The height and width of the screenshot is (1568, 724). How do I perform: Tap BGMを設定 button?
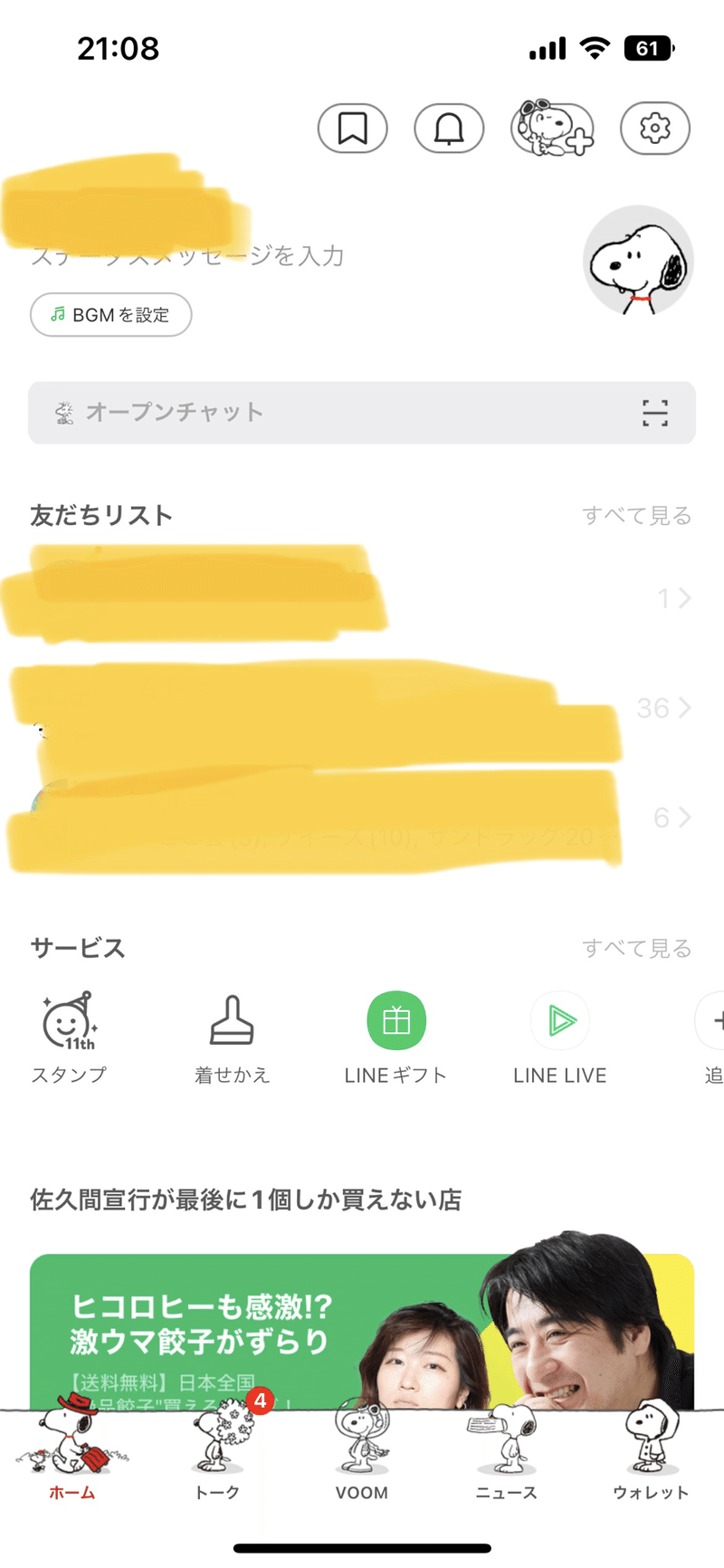click(x=110, y=315)
